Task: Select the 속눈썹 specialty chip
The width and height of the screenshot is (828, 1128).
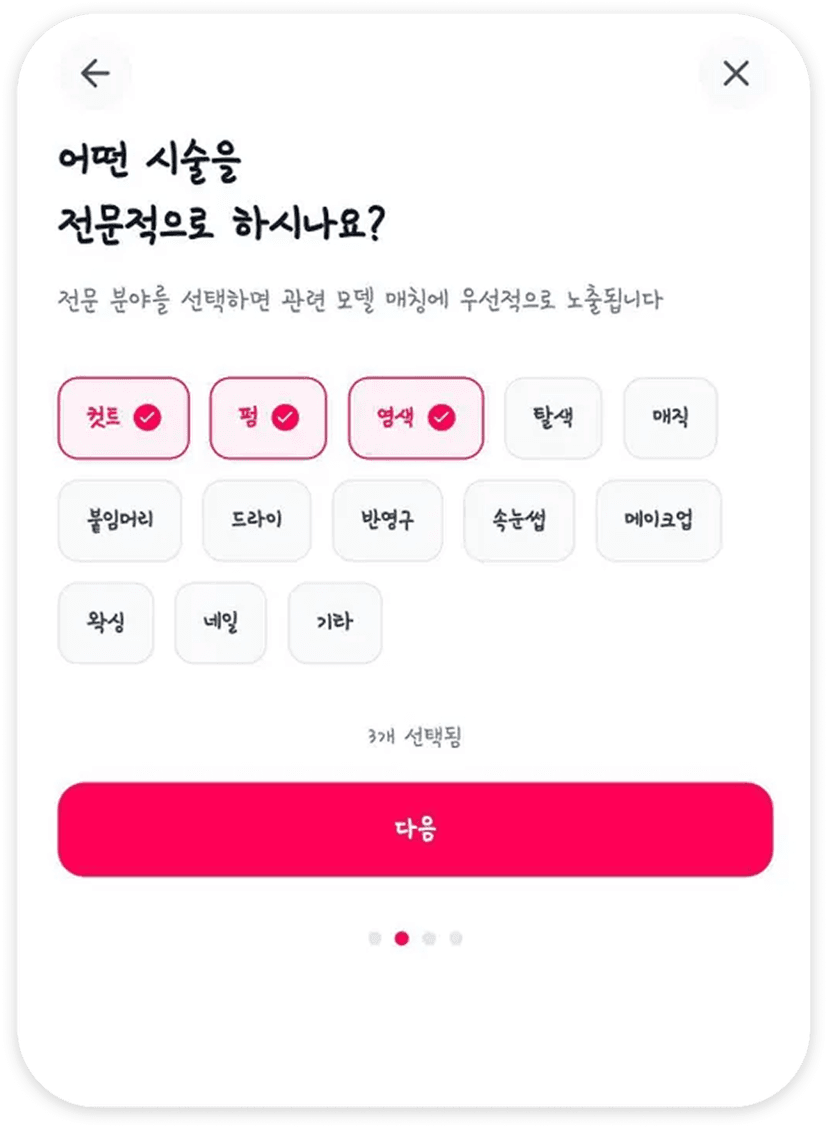Action: tap(519, 520)
